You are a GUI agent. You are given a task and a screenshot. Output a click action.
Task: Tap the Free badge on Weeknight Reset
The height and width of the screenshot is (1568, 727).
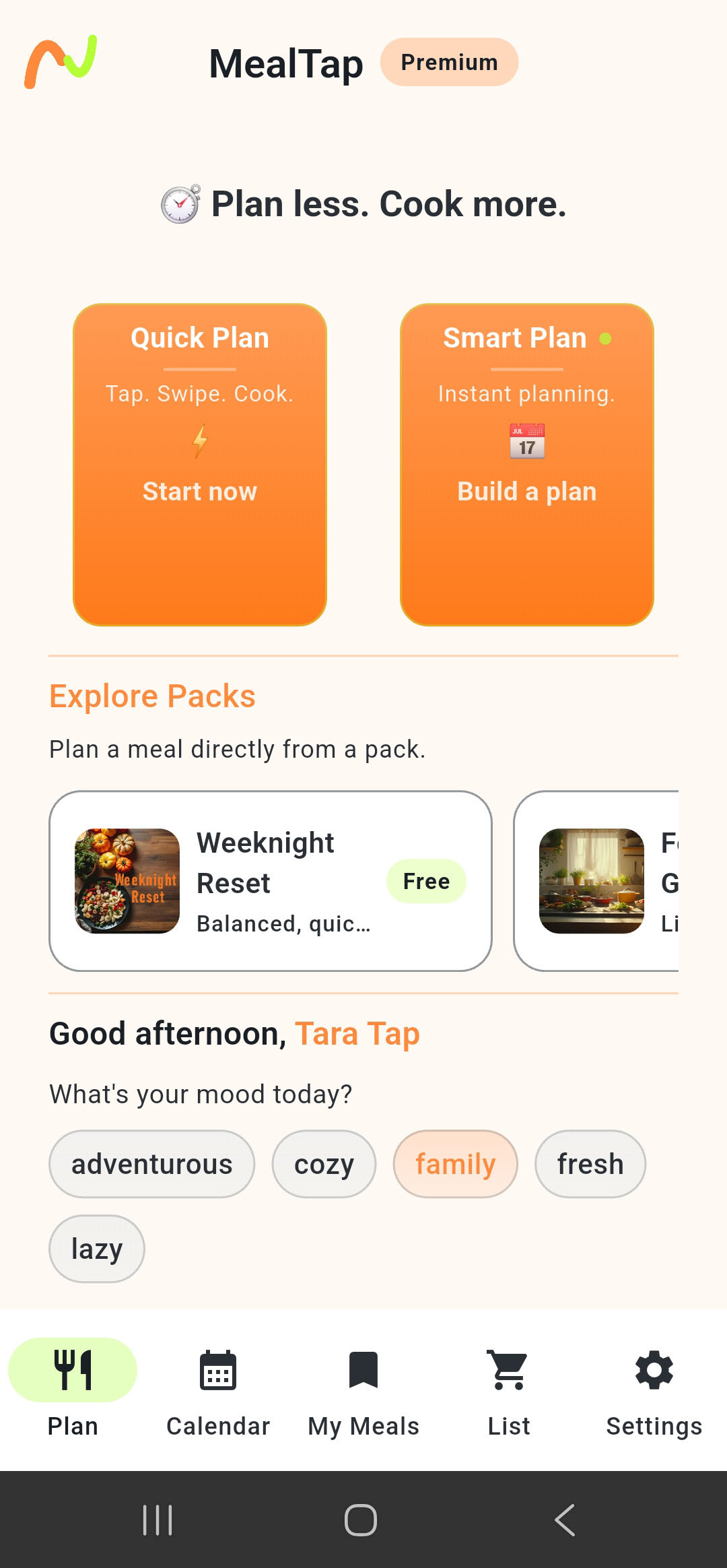425,880
